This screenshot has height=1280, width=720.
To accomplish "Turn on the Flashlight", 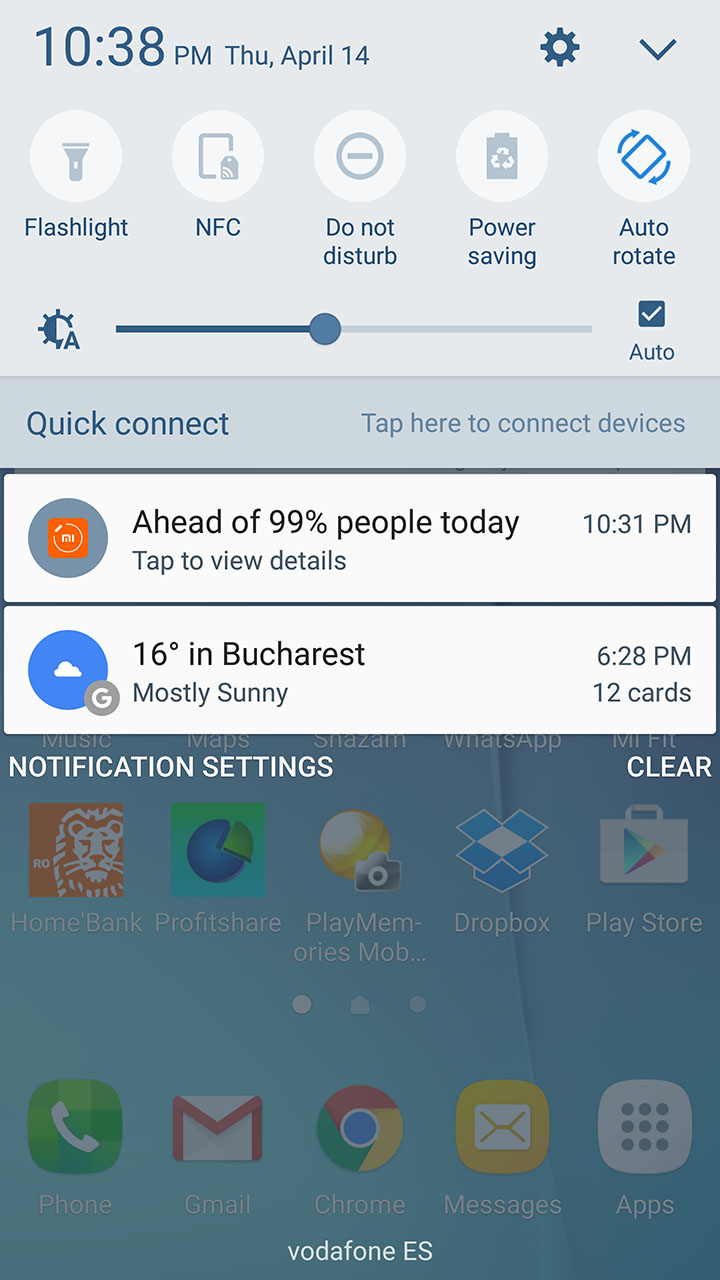I will coord(76,157).
